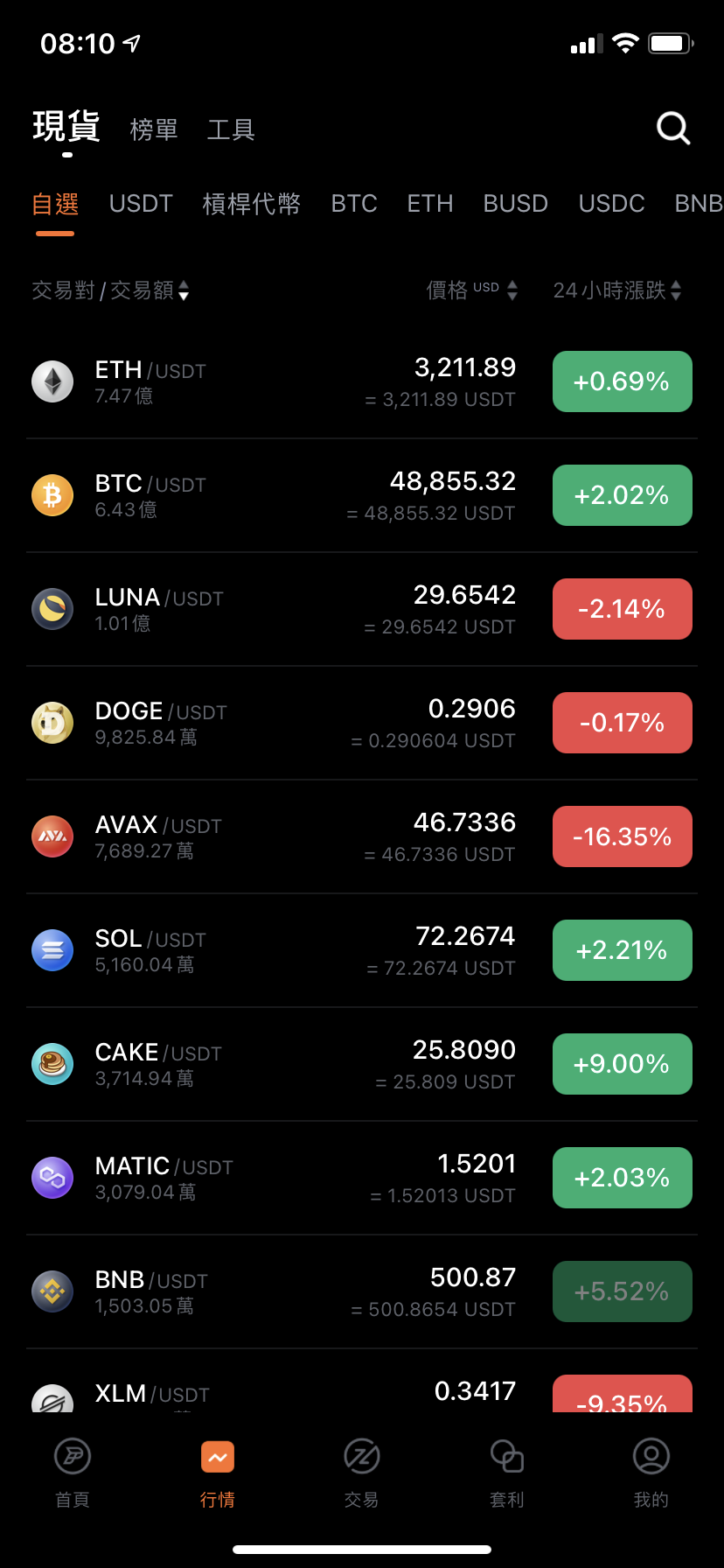View DOGE/USDT pair details

362,723
